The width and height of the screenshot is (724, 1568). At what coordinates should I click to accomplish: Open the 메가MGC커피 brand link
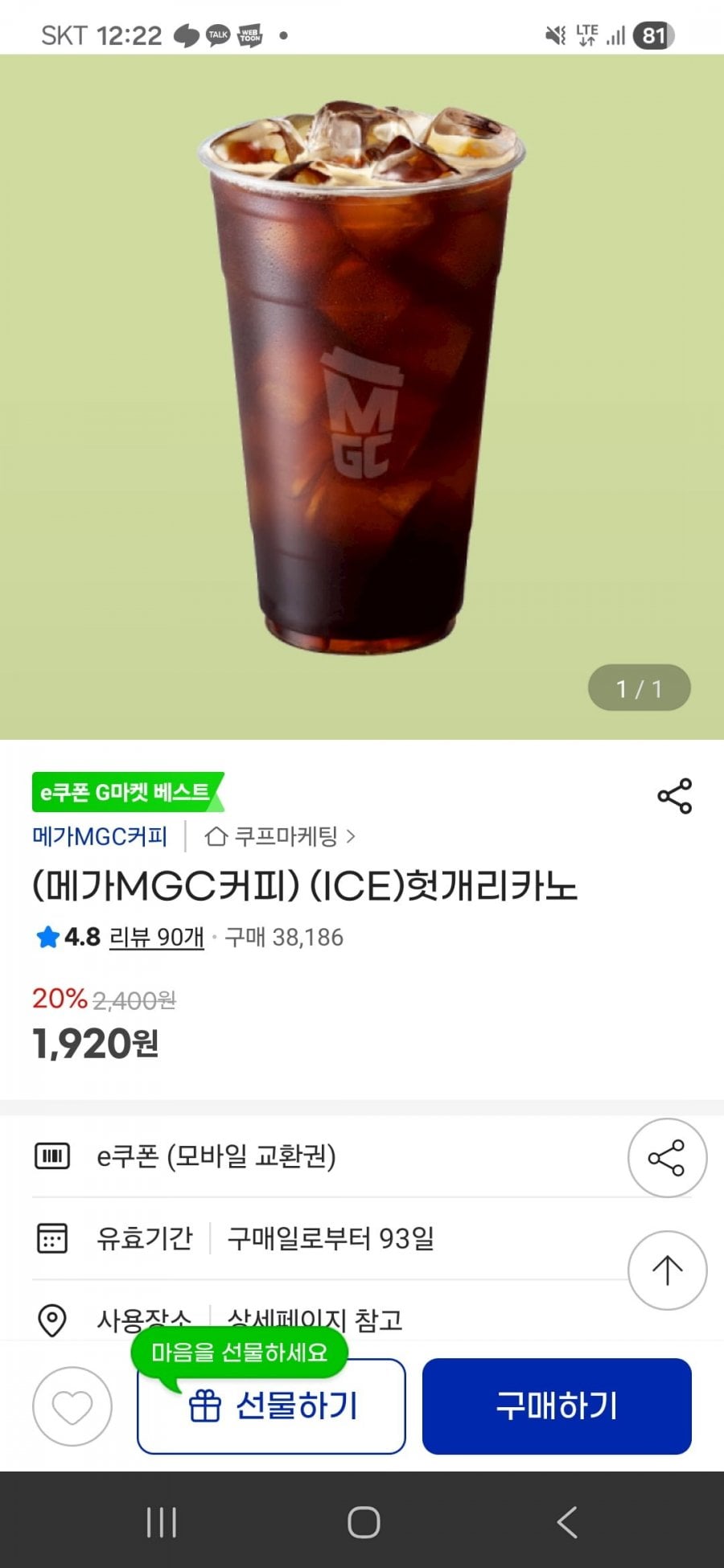(100, 836)
